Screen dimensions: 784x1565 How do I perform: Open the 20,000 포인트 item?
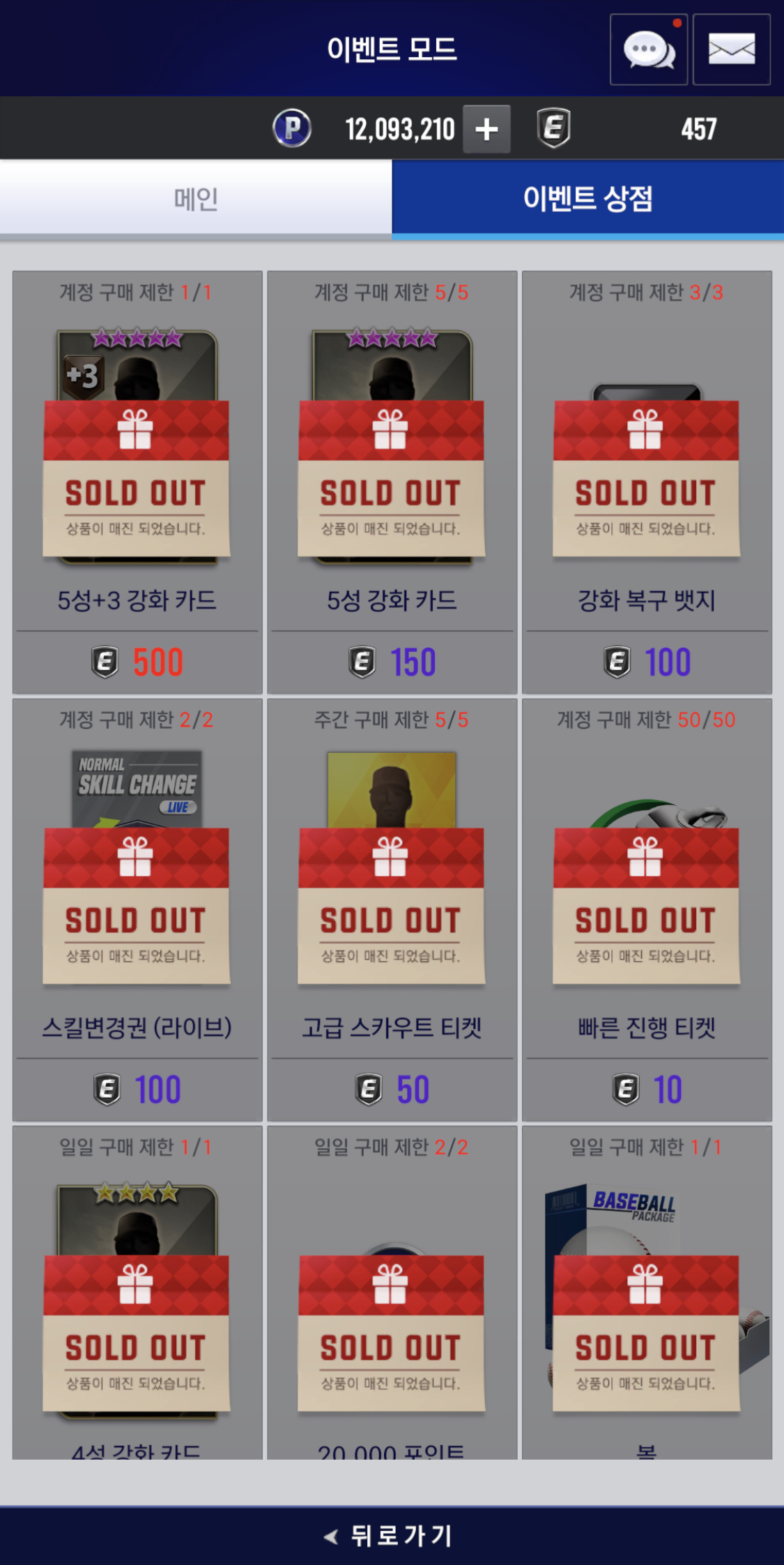[x=392, y=1292]
